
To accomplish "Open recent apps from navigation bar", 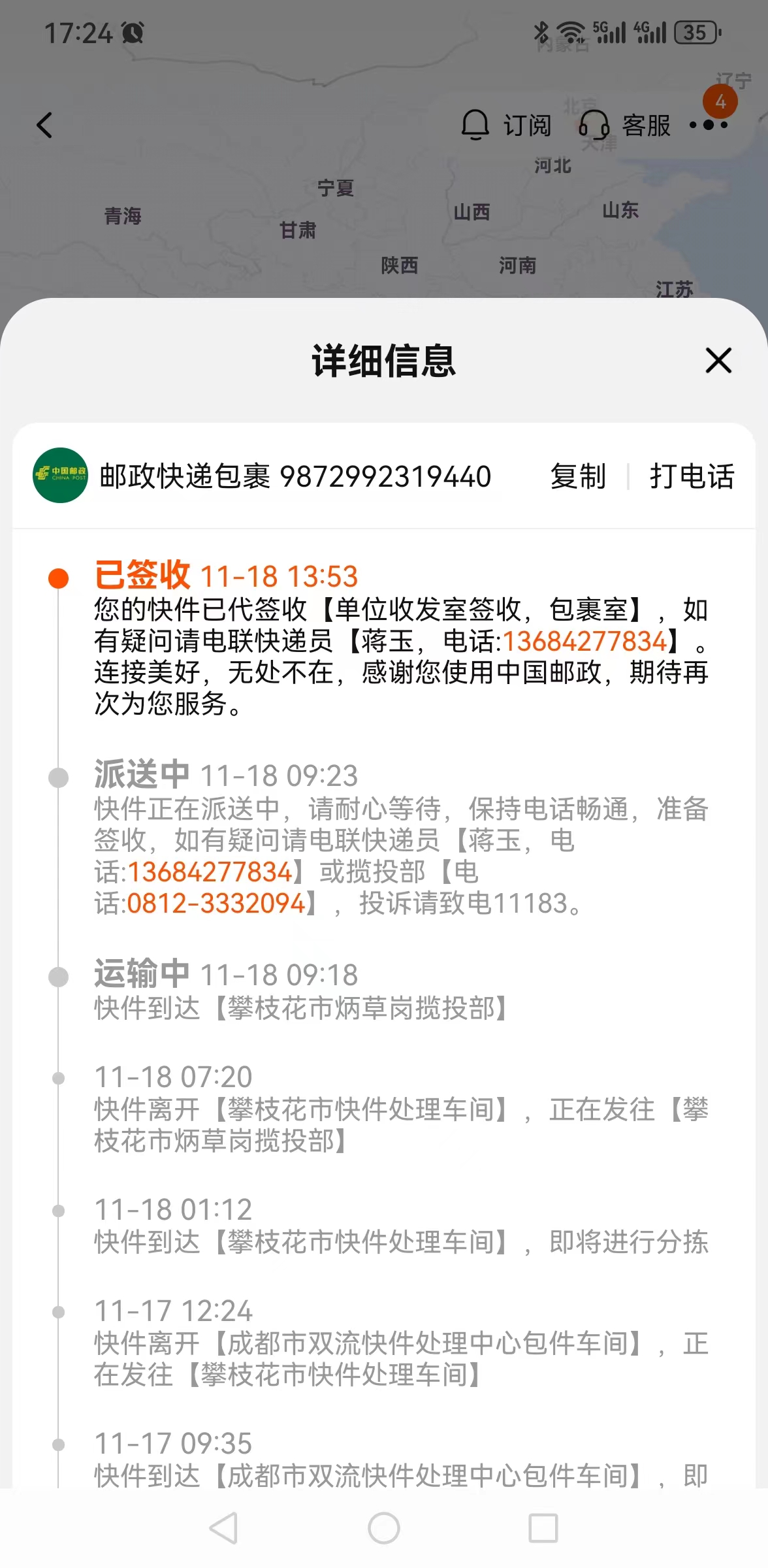I will pos(543,1528).
